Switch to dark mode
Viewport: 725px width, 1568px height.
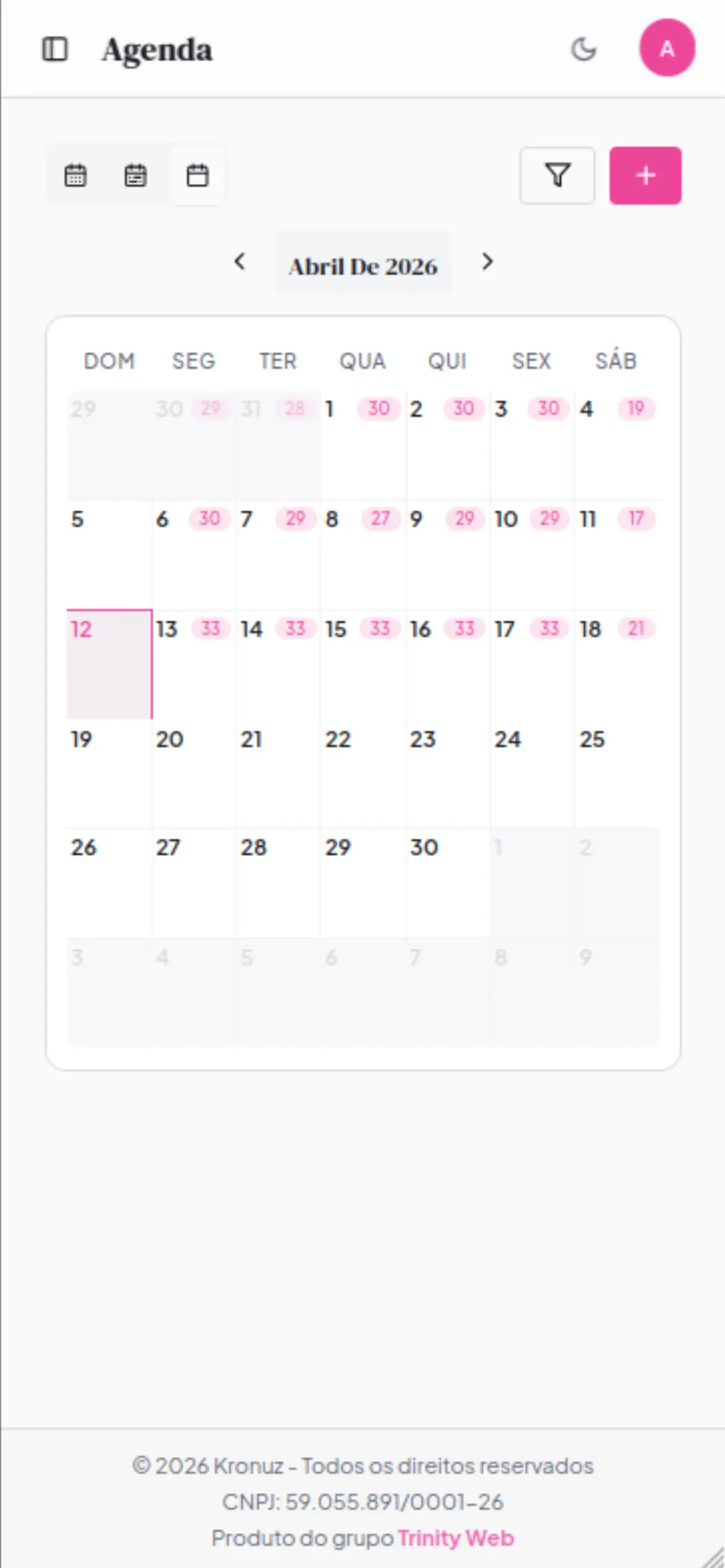tap(583, 49)
